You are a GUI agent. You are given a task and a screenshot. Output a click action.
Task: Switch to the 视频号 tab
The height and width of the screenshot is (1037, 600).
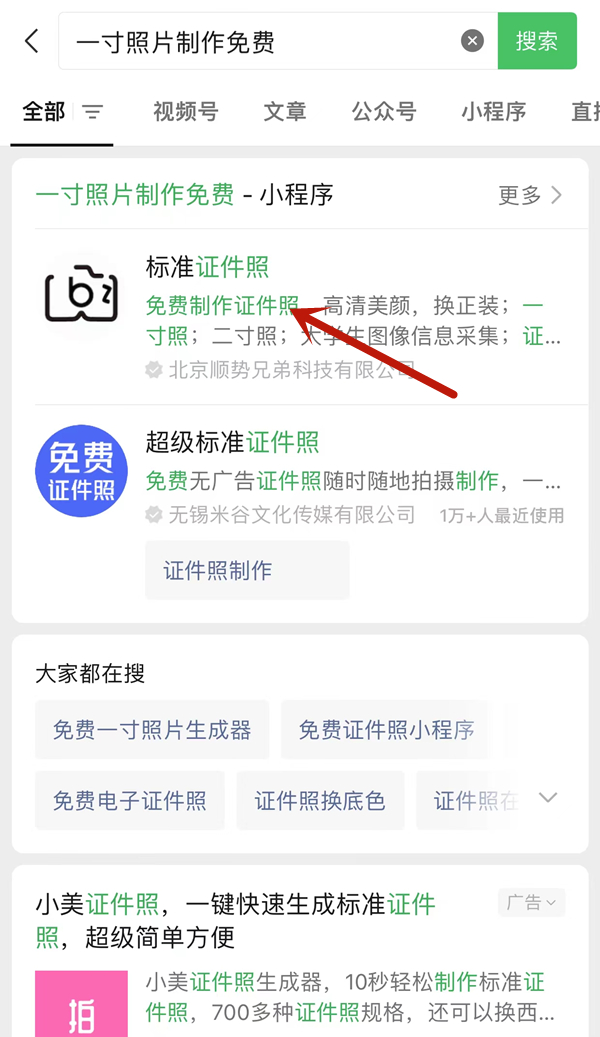tap(185, 112)
